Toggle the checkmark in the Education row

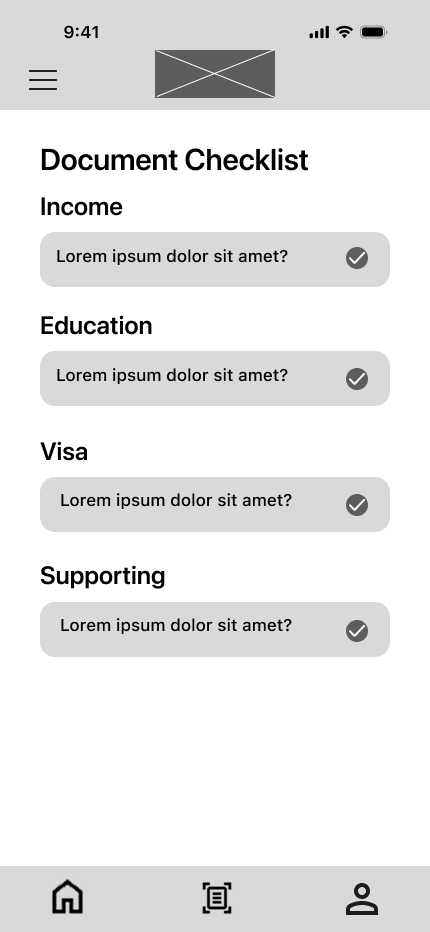pos(357,379)
